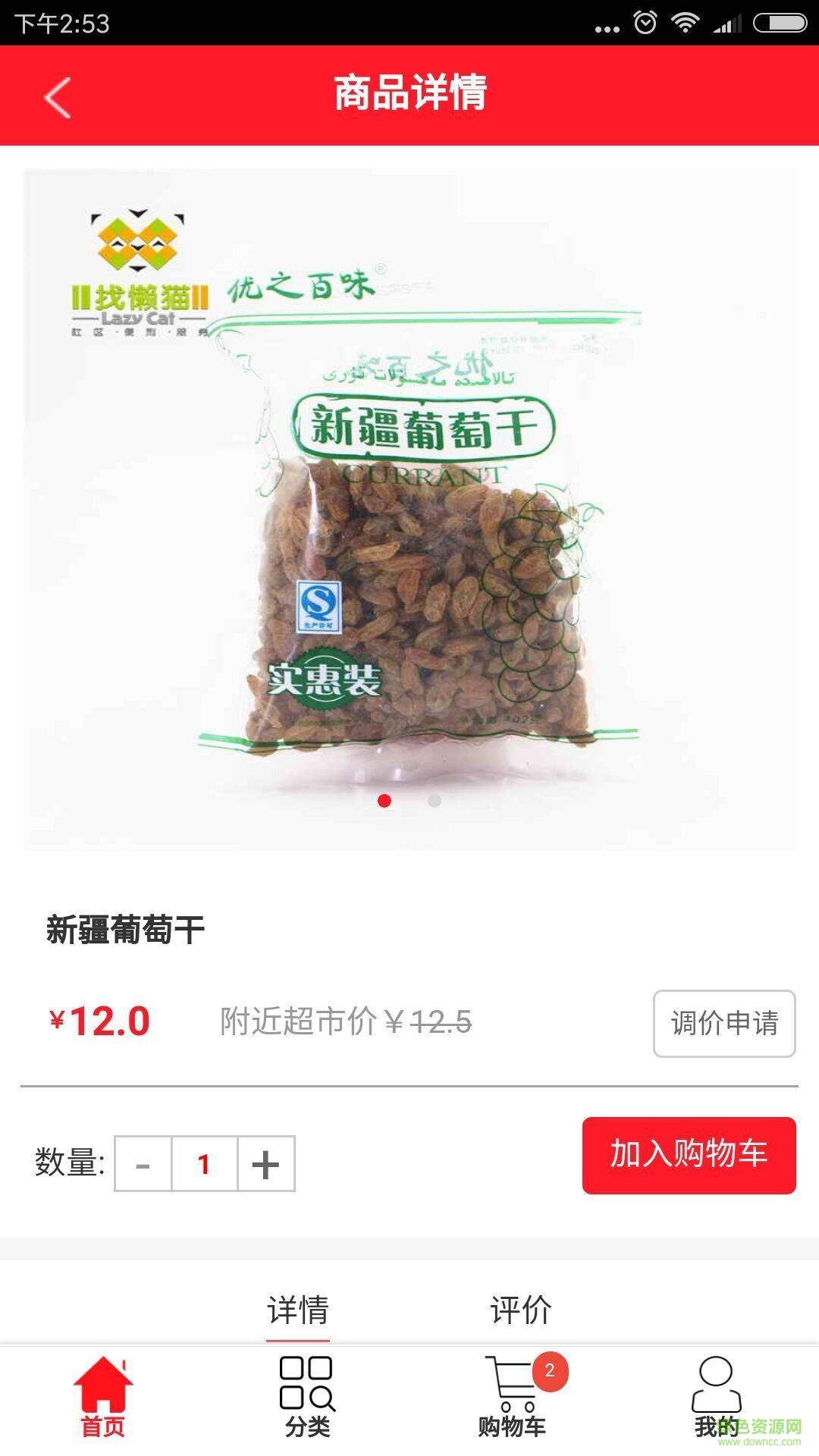Tap the active red carousel indicator dot
The image size is (819, 1456).
[x=384, y=799]
